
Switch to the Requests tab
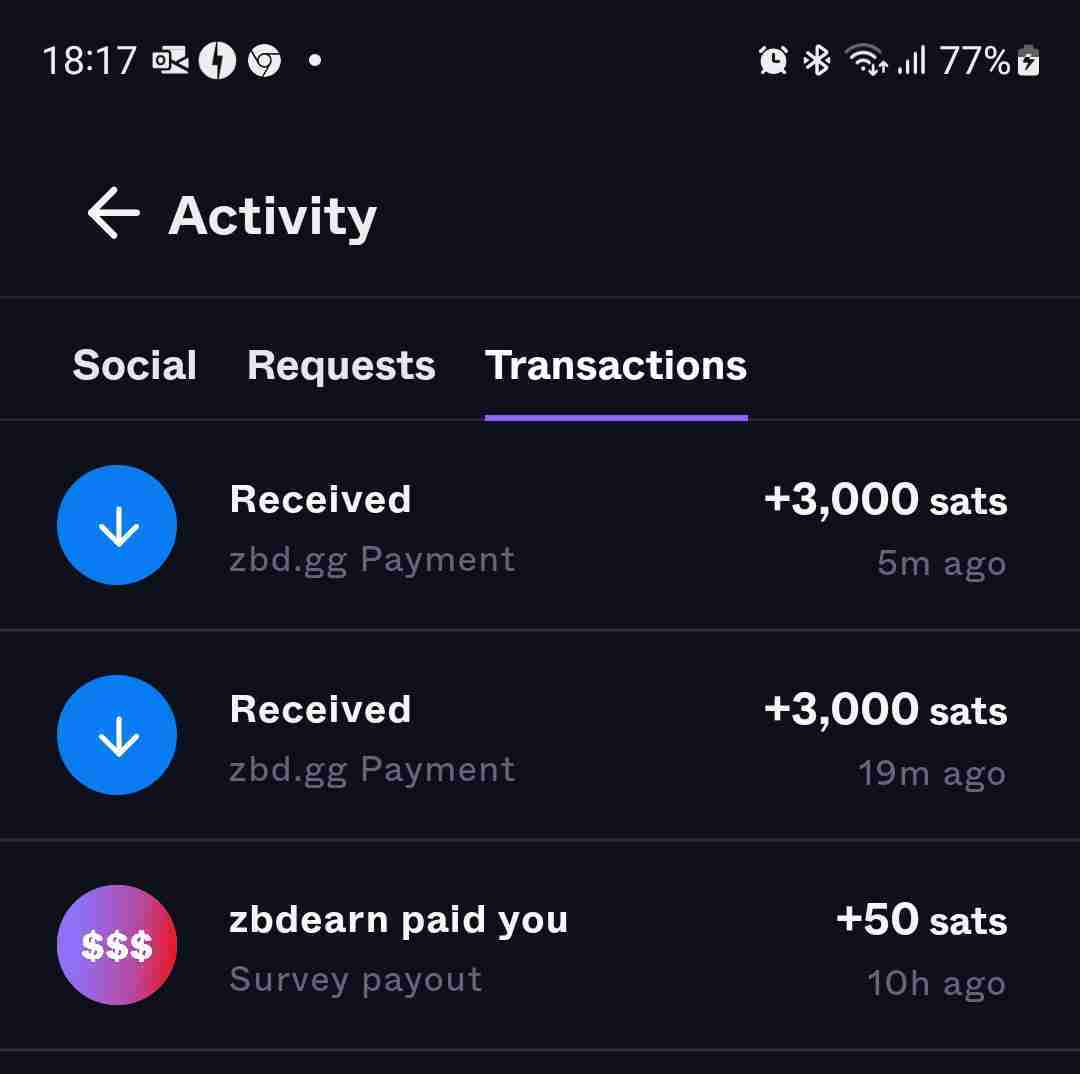coord(341,365)
